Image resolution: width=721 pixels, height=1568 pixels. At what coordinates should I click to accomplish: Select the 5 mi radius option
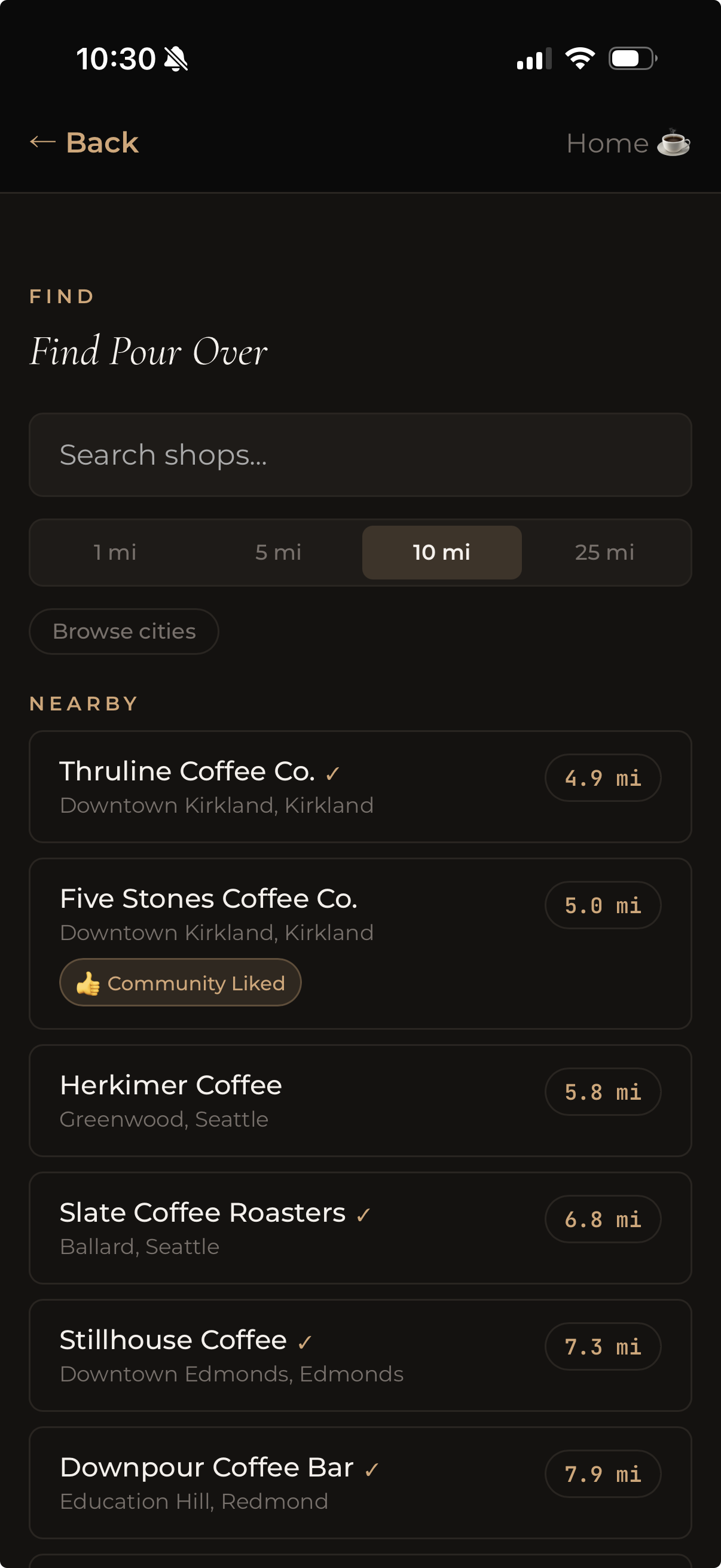pyautogui.click(x=279, y=552)
